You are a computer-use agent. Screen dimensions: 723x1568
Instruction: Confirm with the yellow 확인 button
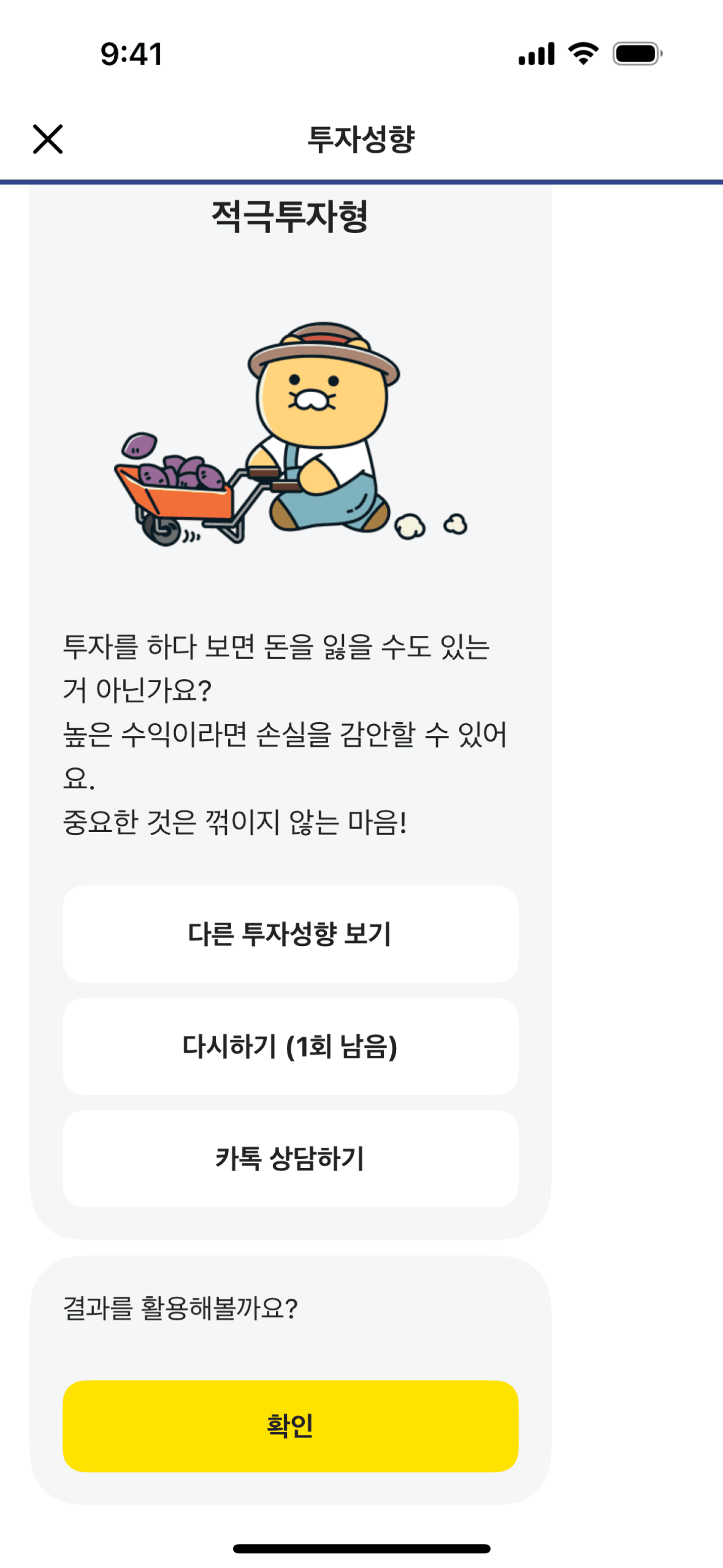coord(290,1425)
